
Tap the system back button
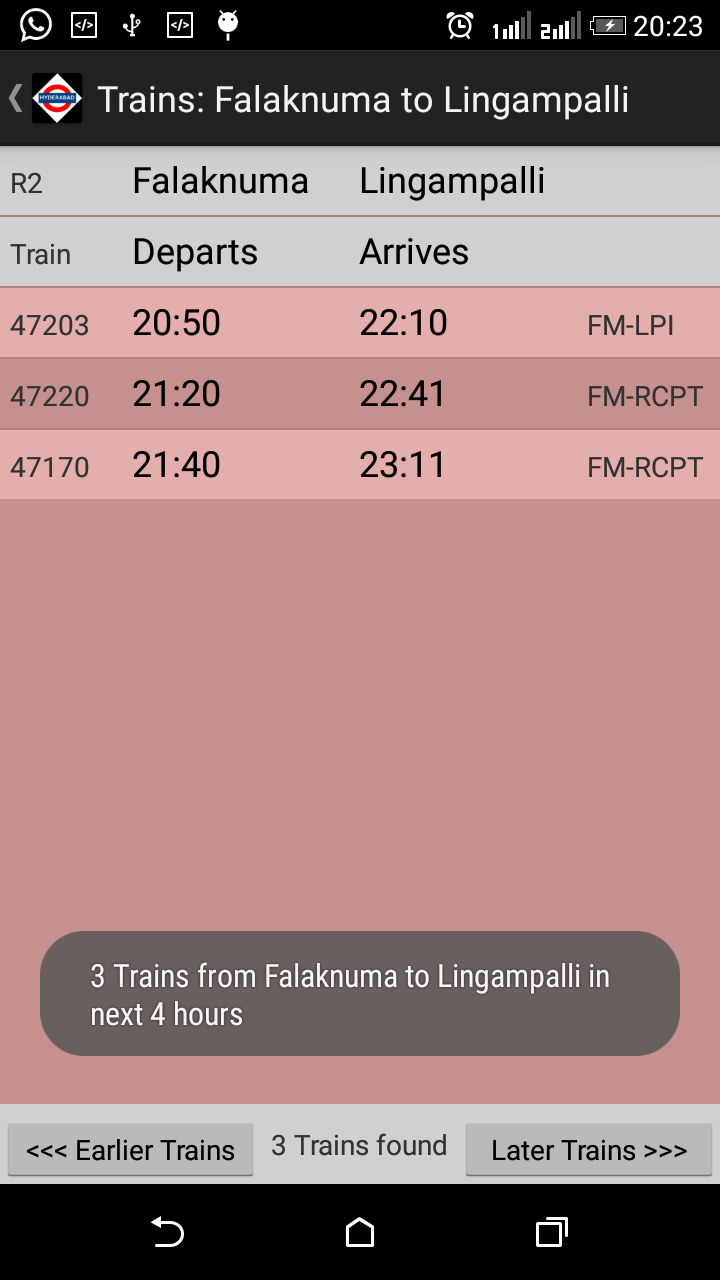point(167,1233)
